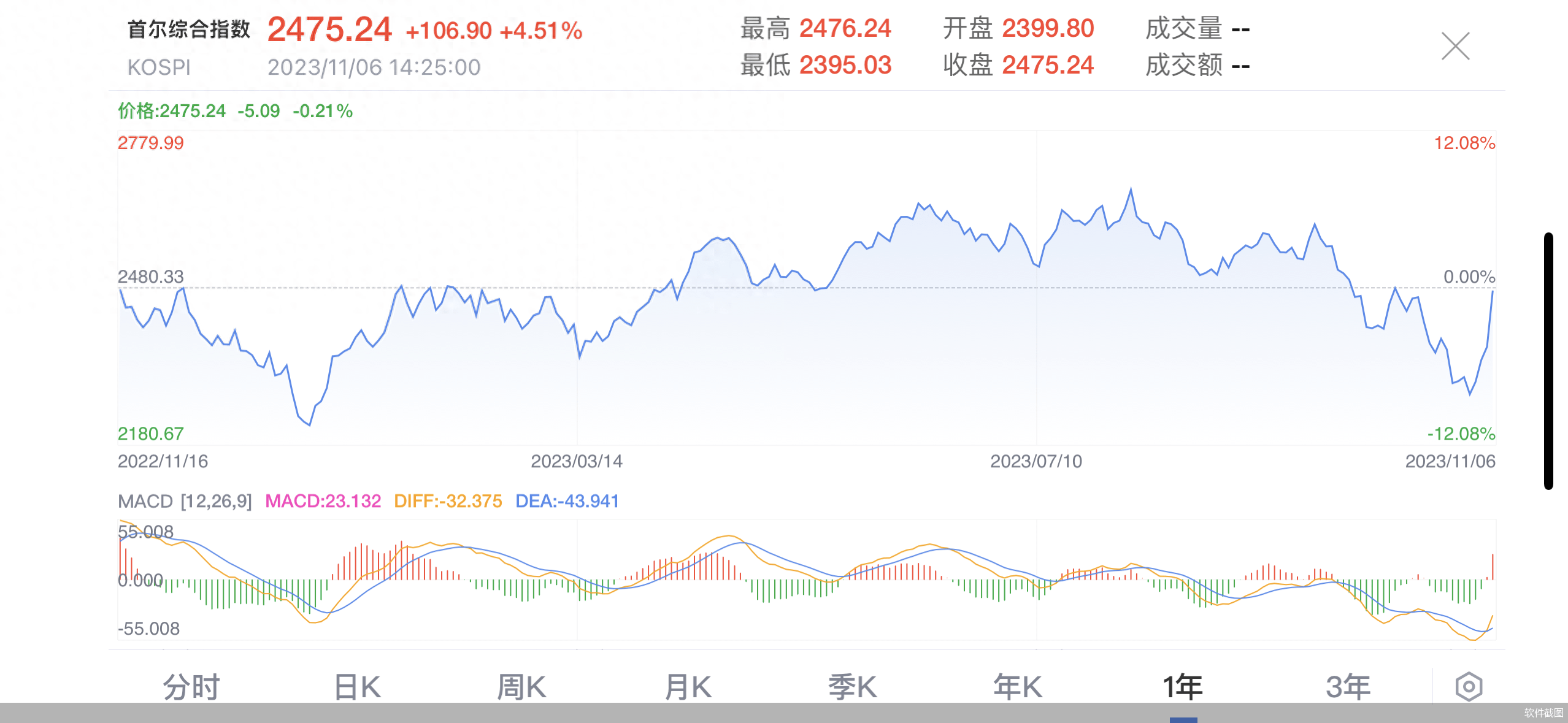Select the 1年 one-year range tab

tap(1183, 687)
